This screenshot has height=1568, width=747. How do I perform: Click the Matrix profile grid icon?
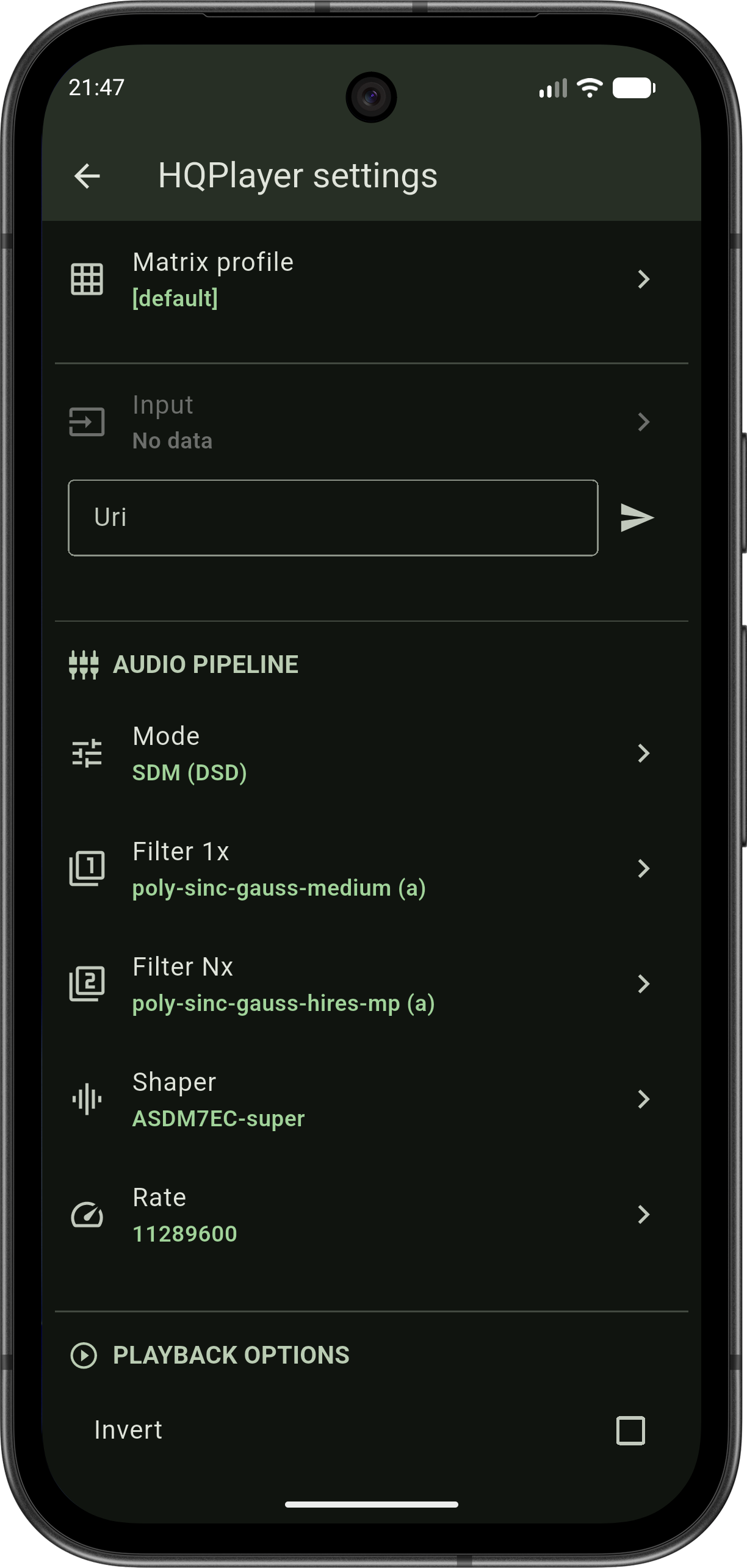click(x=87, y=280)
